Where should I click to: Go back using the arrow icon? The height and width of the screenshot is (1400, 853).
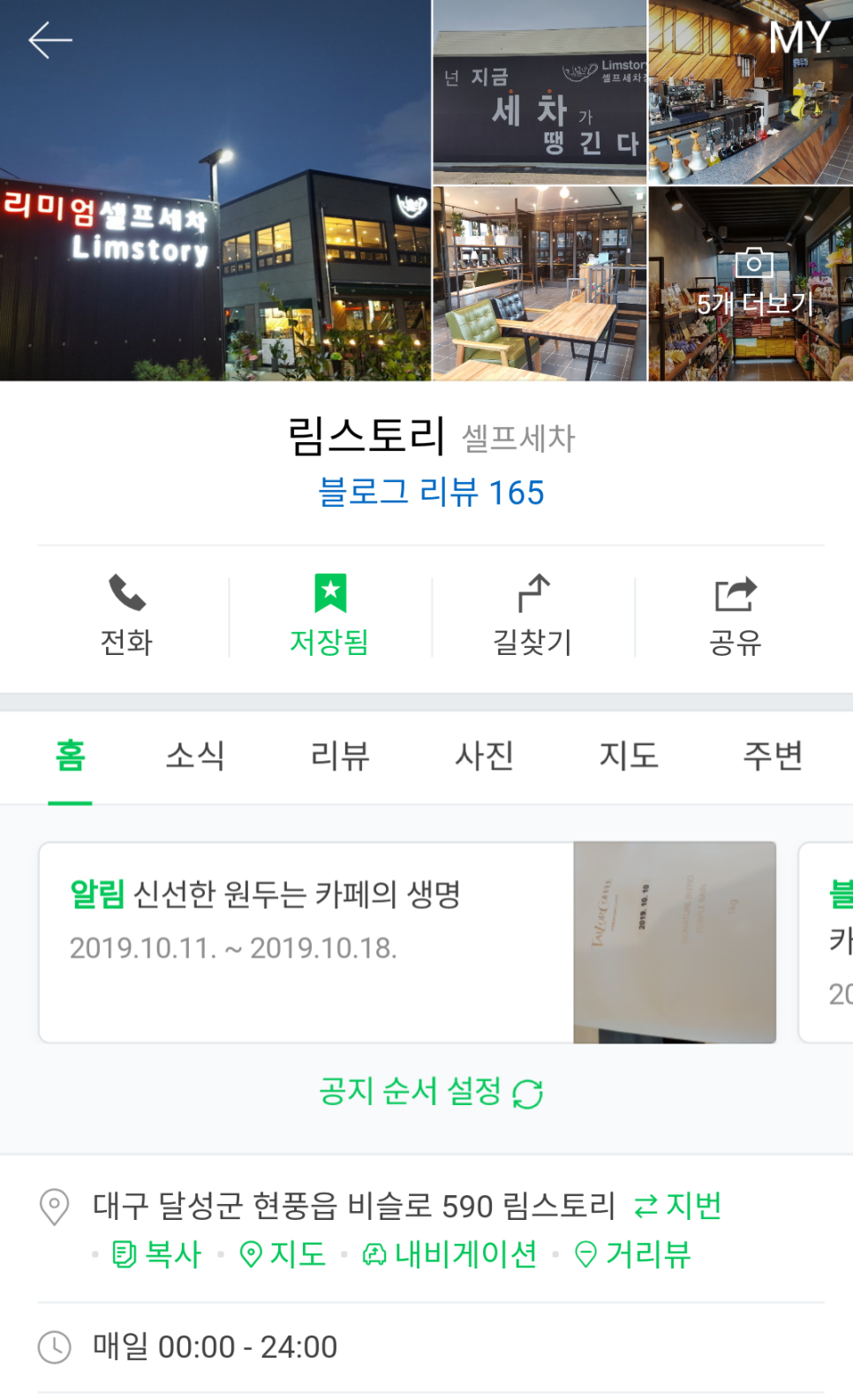[x=49, y=41]
